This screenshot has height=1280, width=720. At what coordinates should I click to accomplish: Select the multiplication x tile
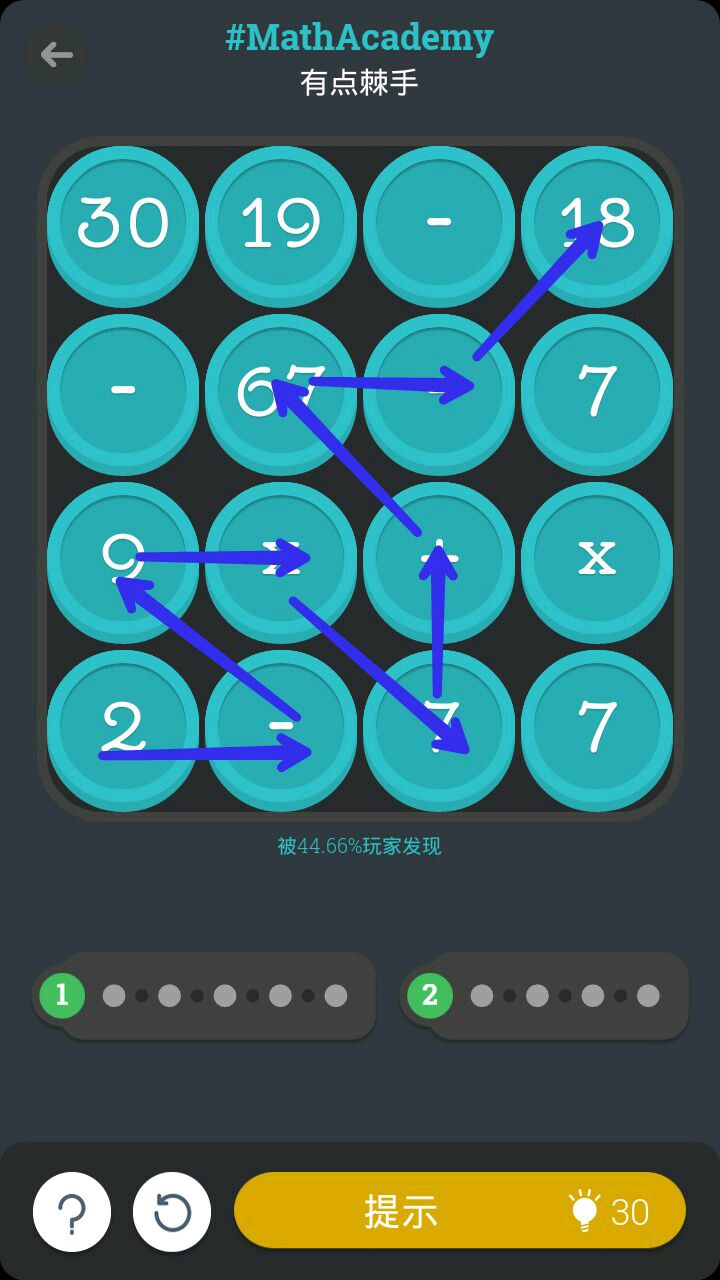point(597,557)
